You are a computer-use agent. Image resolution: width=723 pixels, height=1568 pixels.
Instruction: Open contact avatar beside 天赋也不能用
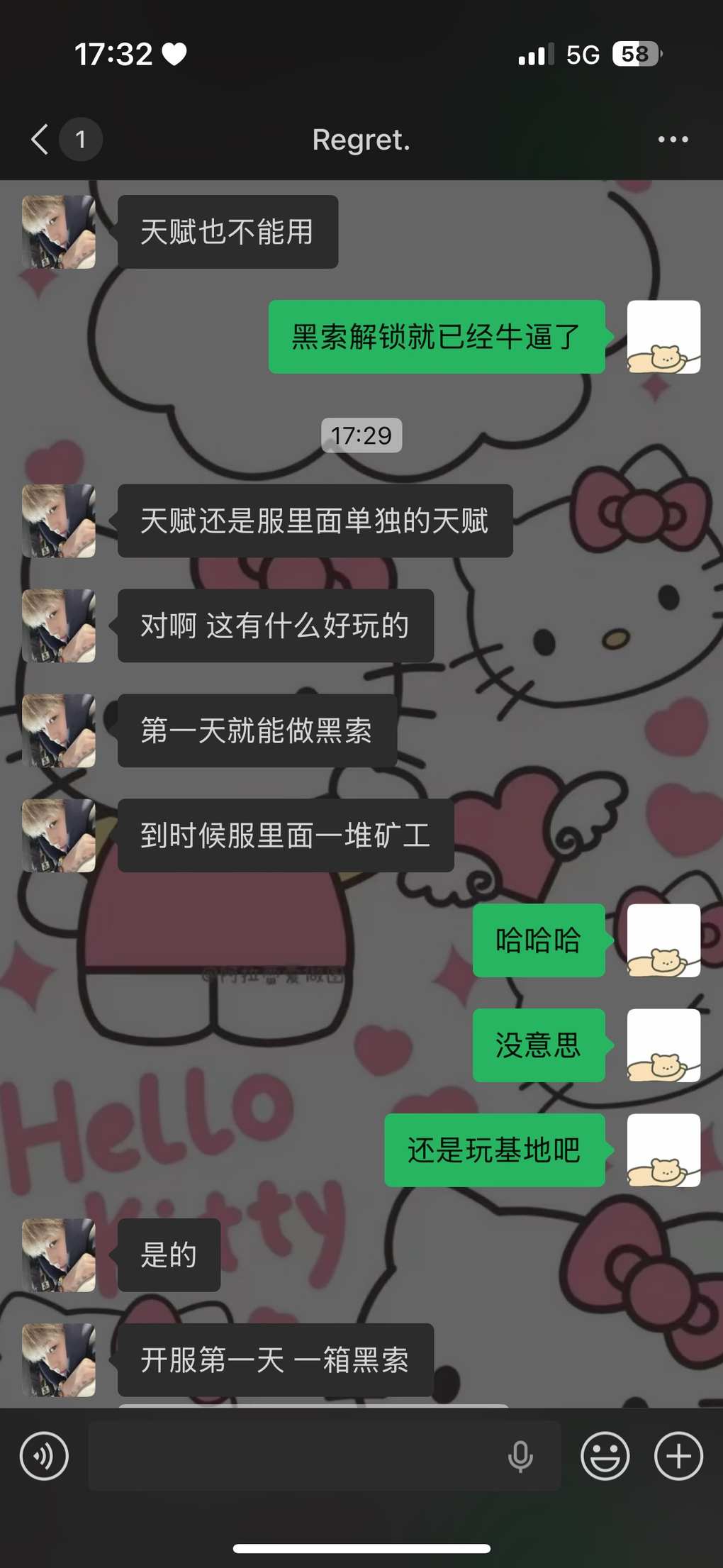tap(59, 232)
